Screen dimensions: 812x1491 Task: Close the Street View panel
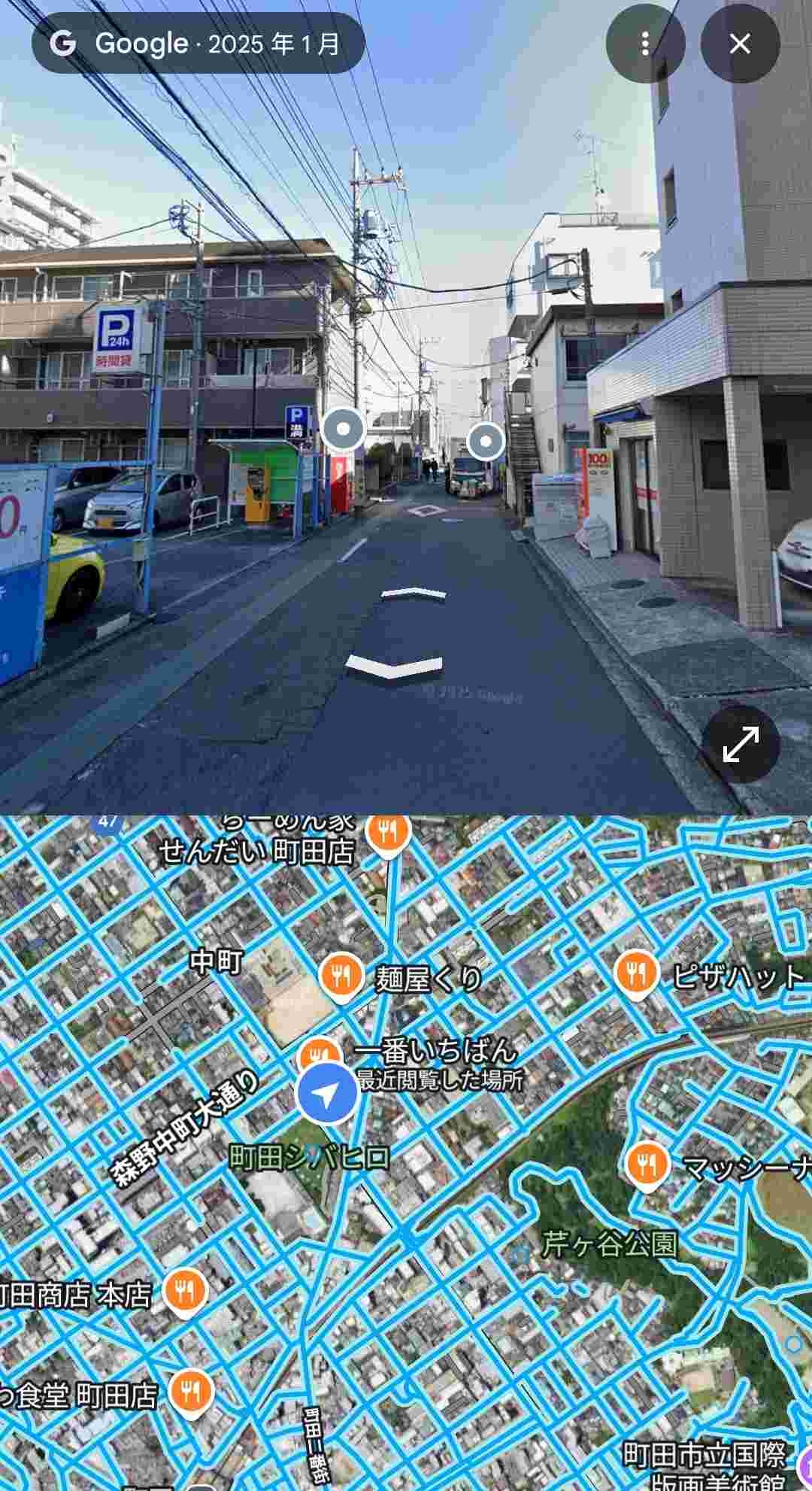(740, 44)
